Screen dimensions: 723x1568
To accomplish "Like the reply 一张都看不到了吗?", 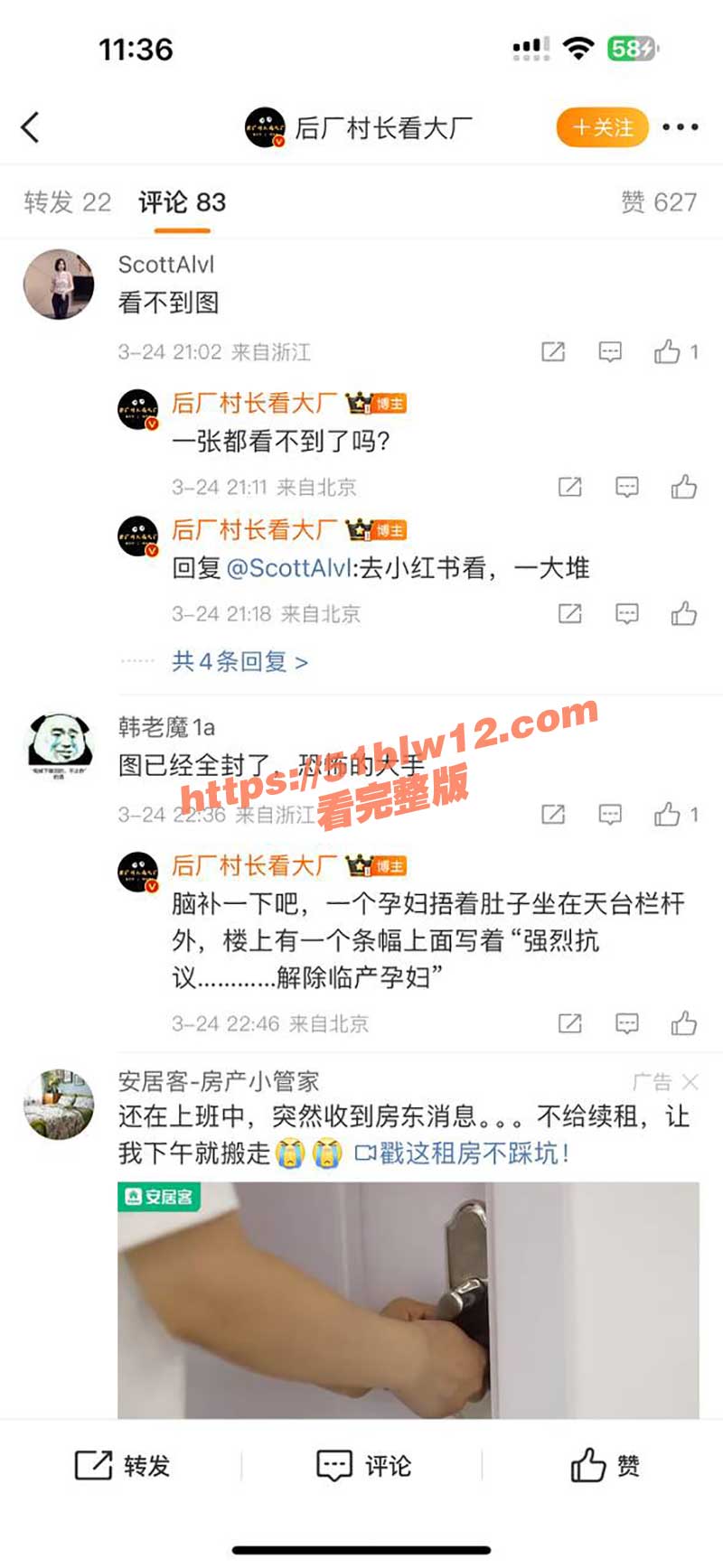I will point(683,488).
